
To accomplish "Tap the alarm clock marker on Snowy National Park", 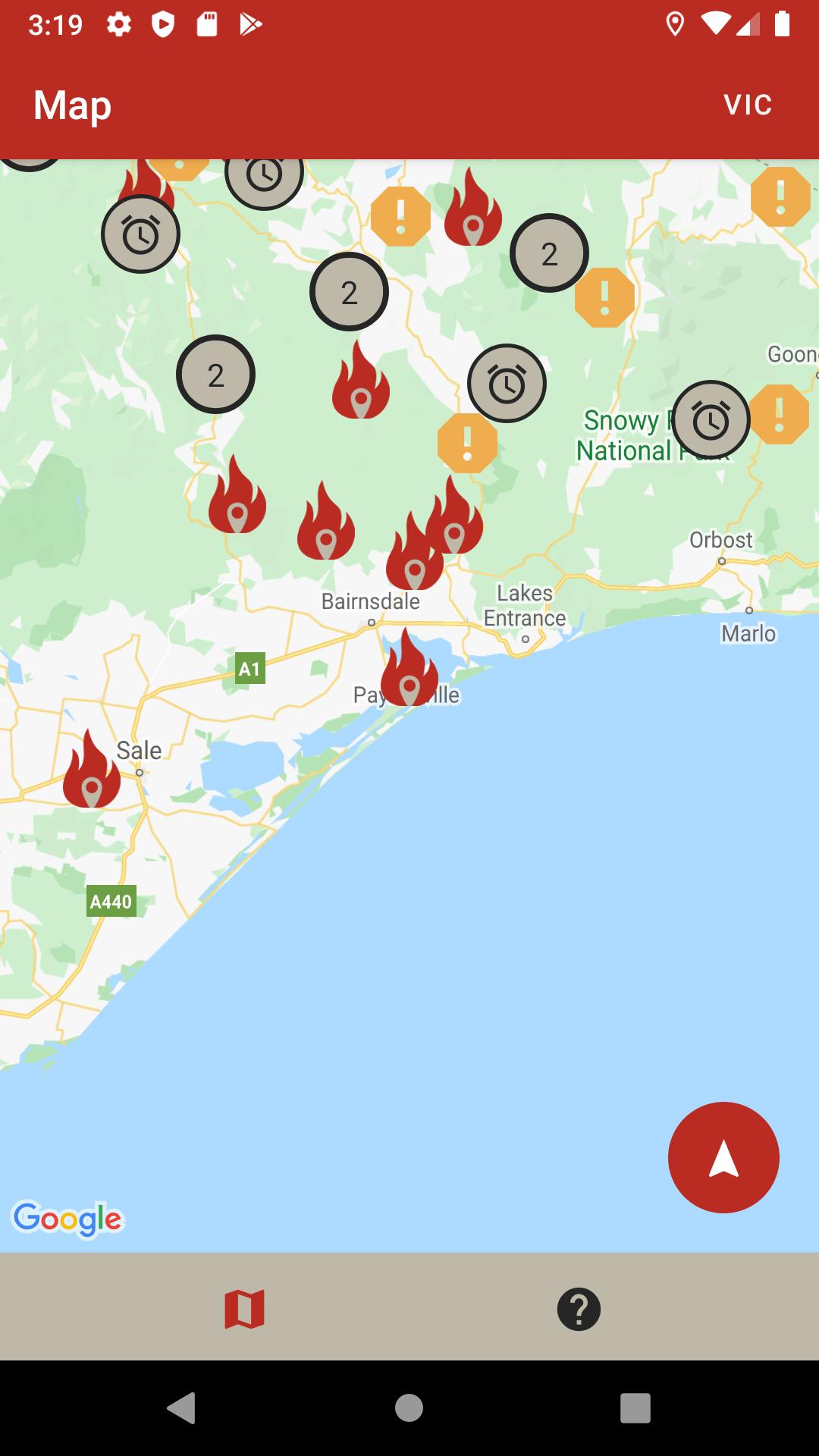I will [711, 419].
